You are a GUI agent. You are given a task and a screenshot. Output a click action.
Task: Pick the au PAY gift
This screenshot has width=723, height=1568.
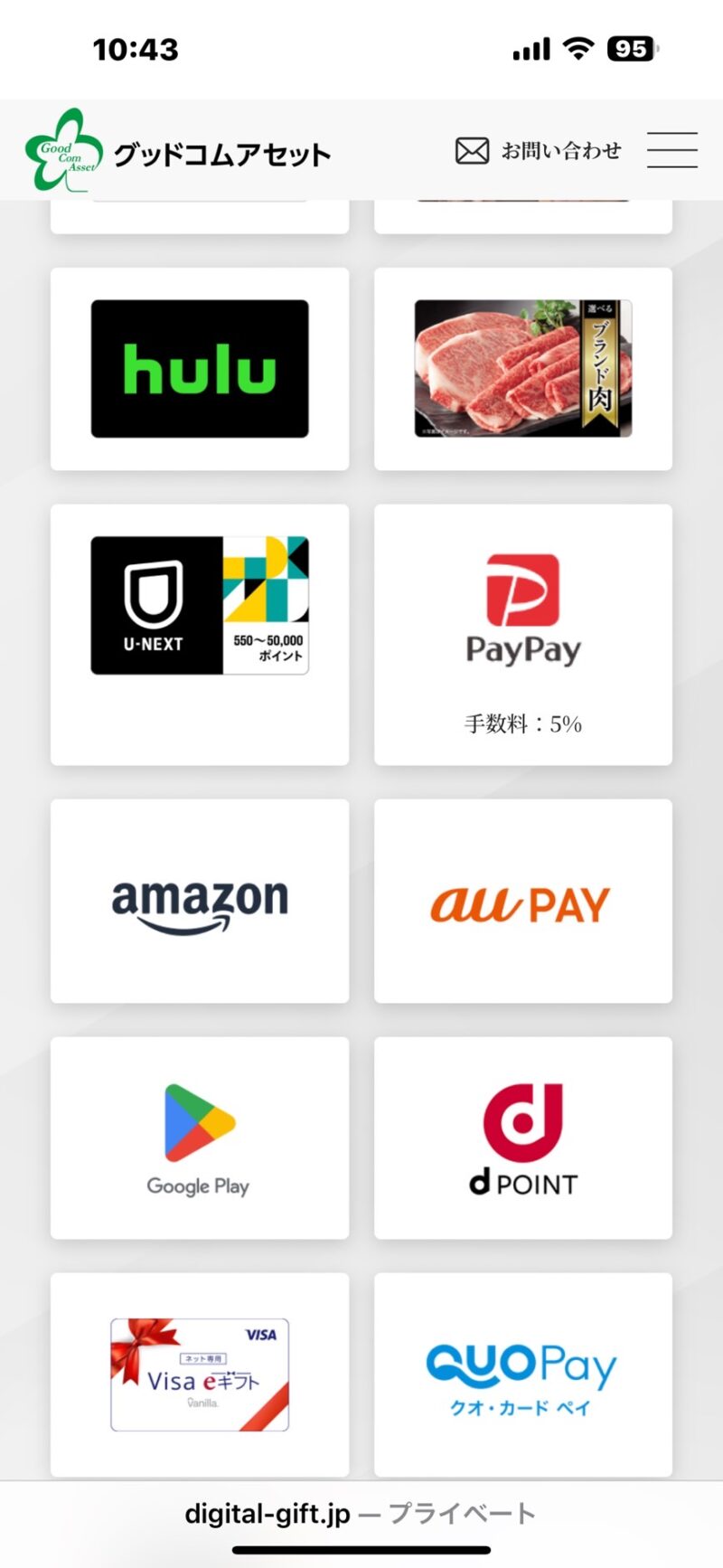click(523, 902)
